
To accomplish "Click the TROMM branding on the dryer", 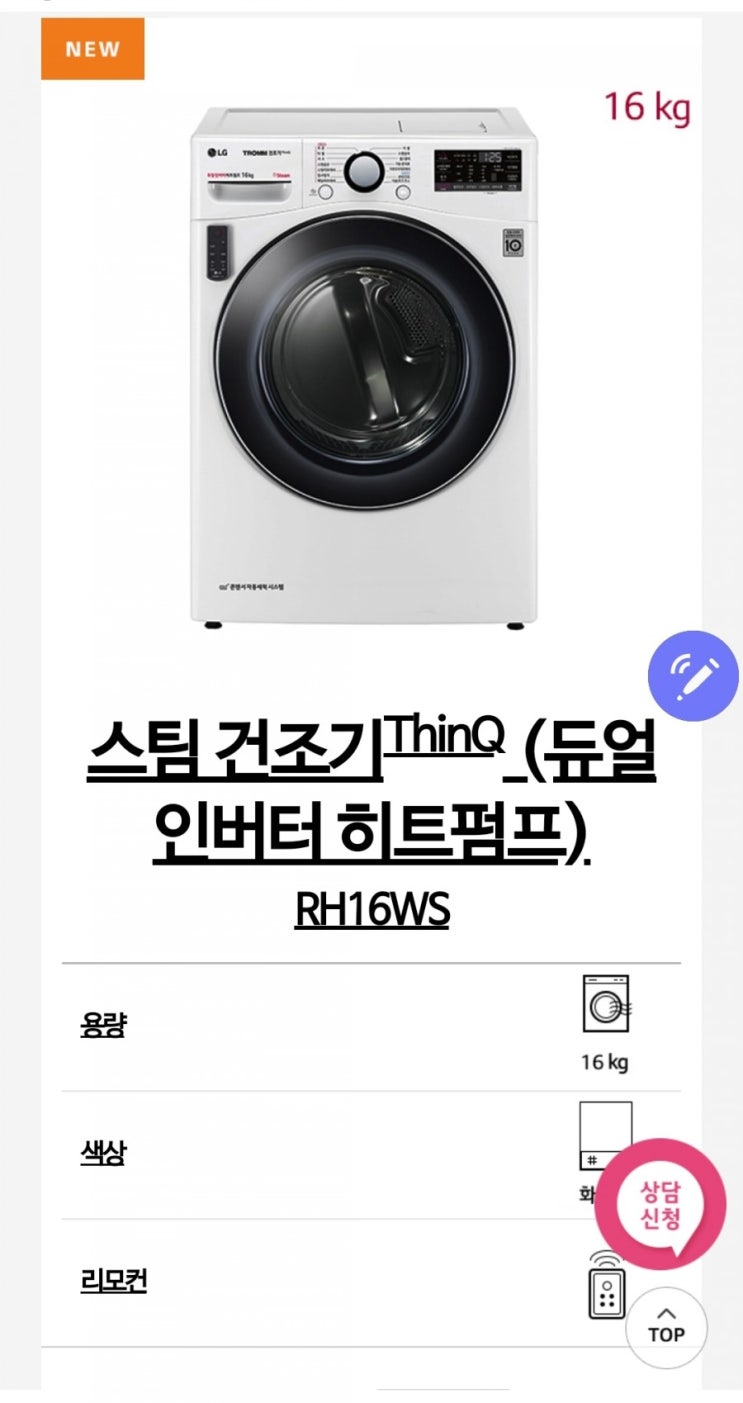I will pos(253,153).
